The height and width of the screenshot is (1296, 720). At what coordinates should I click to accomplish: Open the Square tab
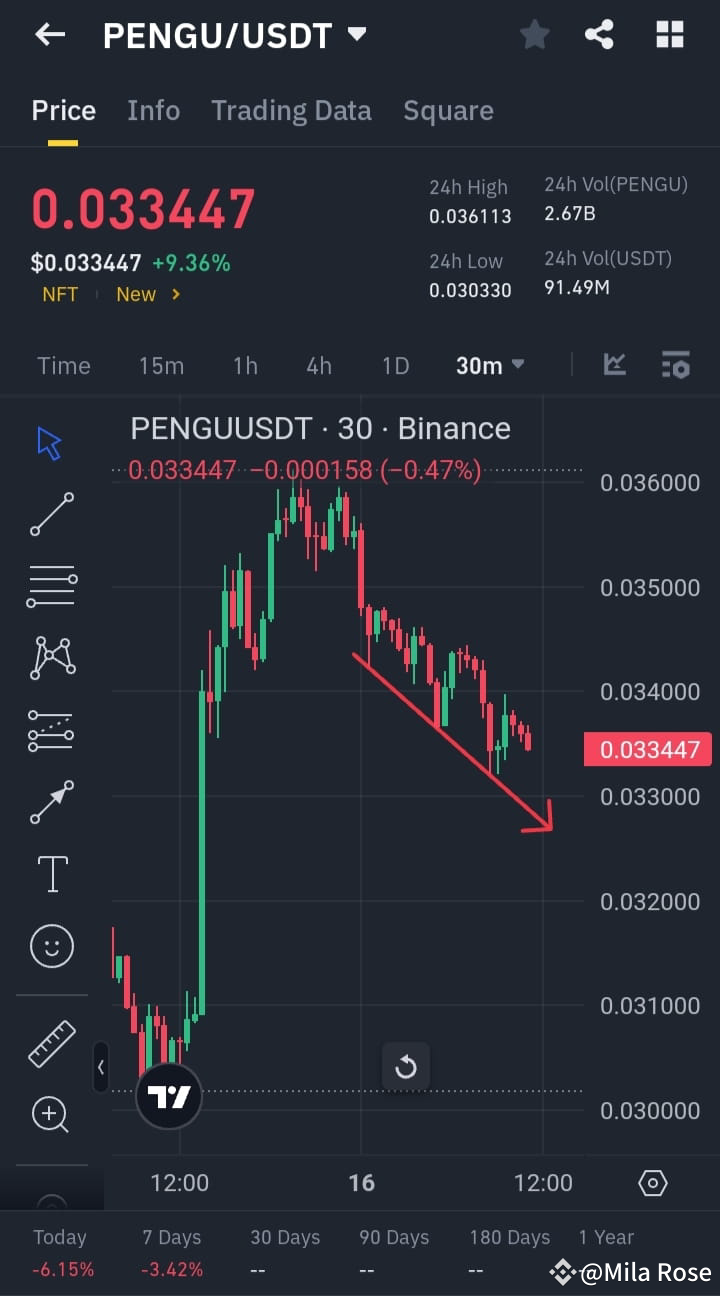448,110
